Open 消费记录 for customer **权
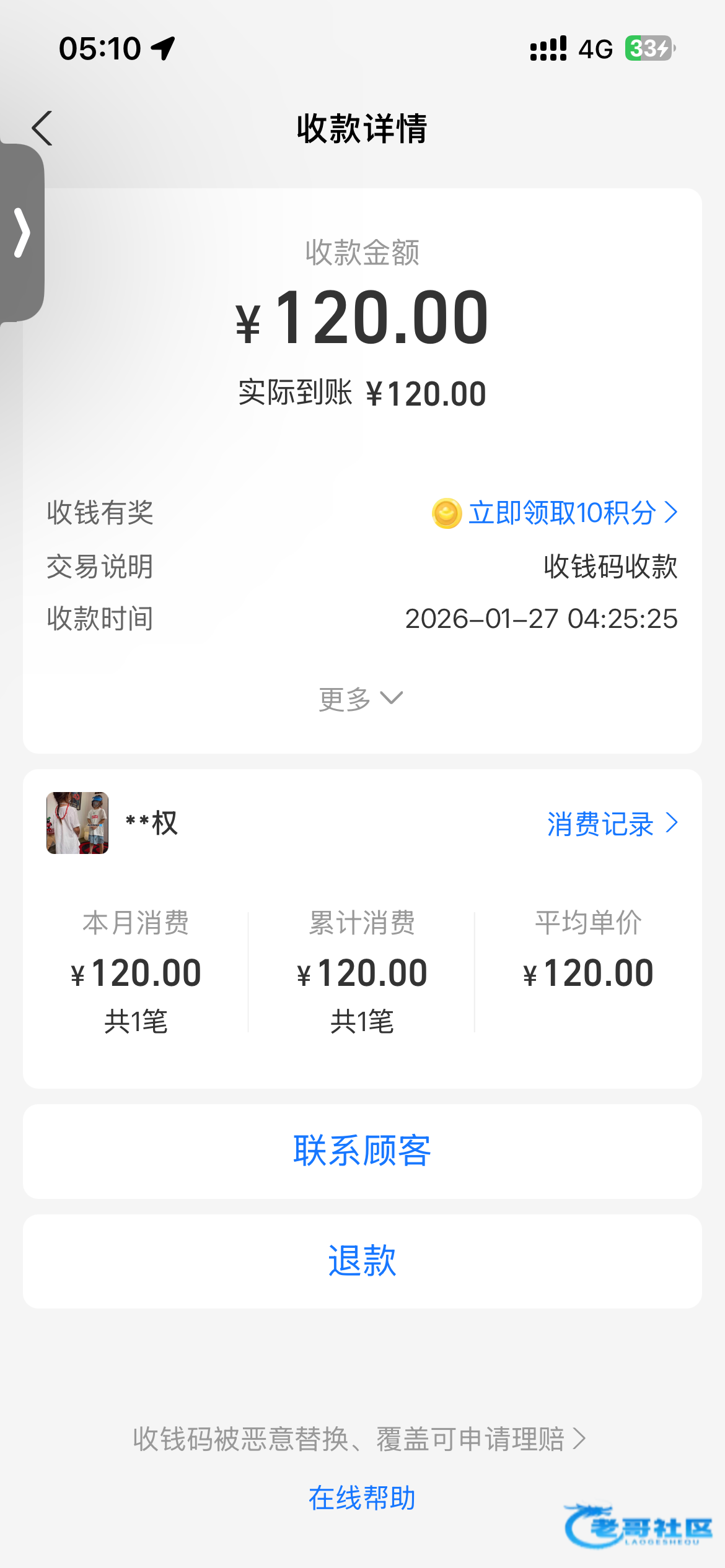The width and height of the screenshot is (725, 1568). coord(612,824)
